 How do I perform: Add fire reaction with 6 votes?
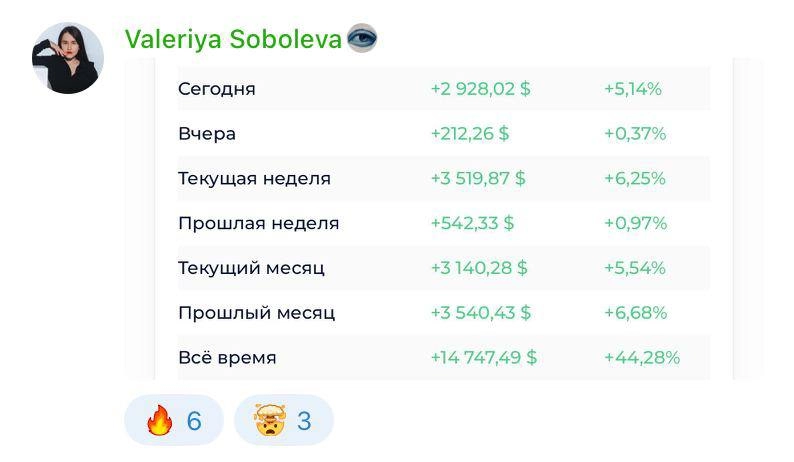pos(175,421)
